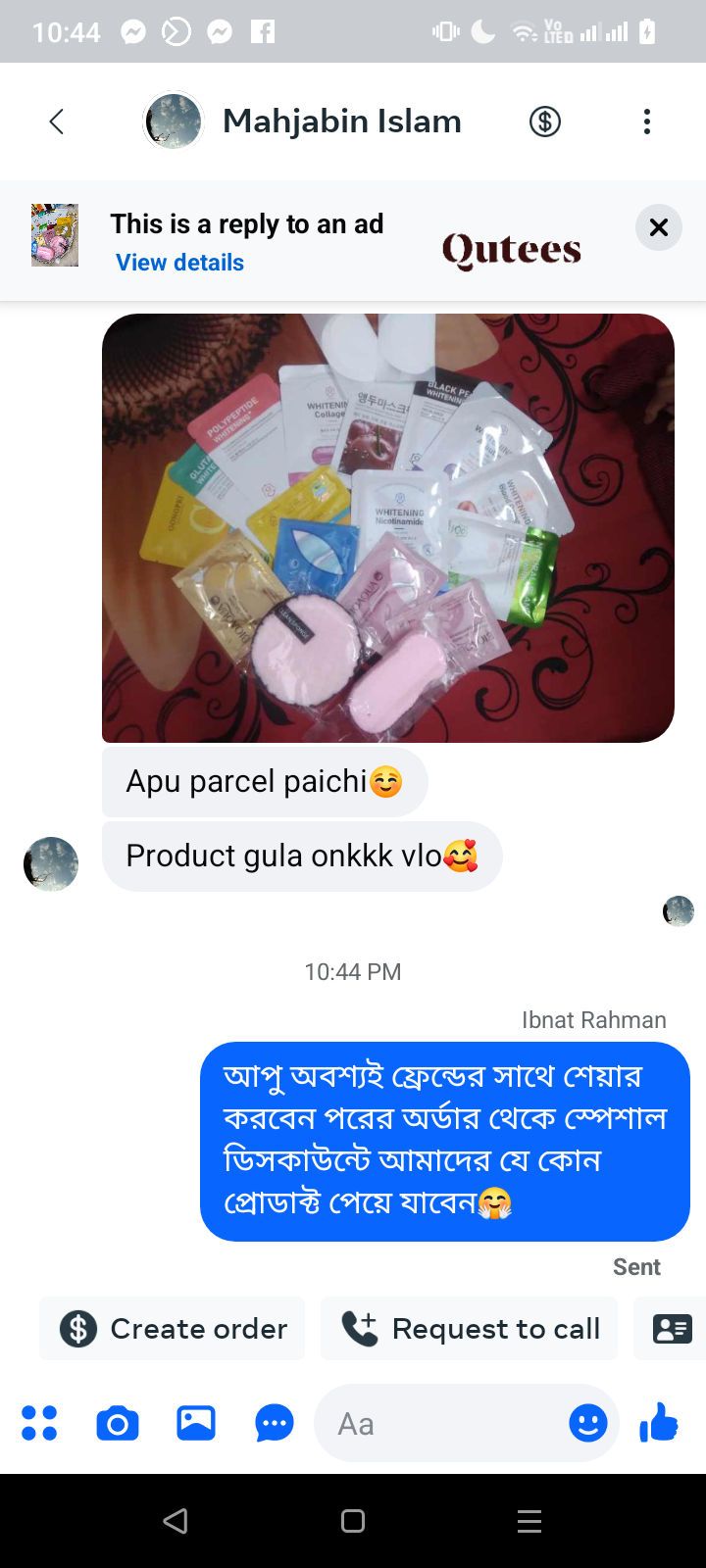
Task: Open recent apps from navigation bar
Action: [529, 1521]
